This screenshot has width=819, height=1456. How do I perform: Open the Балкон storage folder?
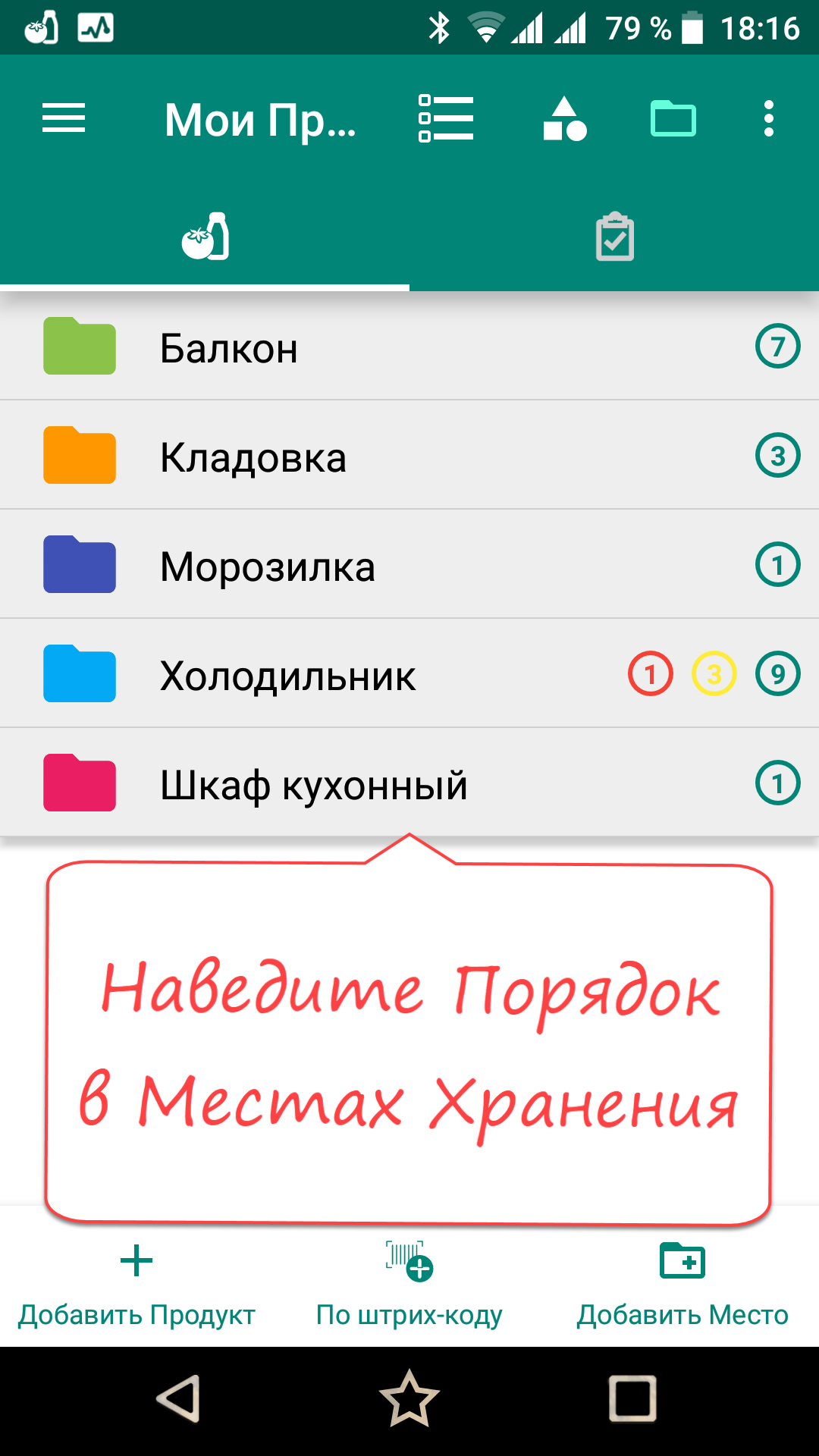(409, 347)
